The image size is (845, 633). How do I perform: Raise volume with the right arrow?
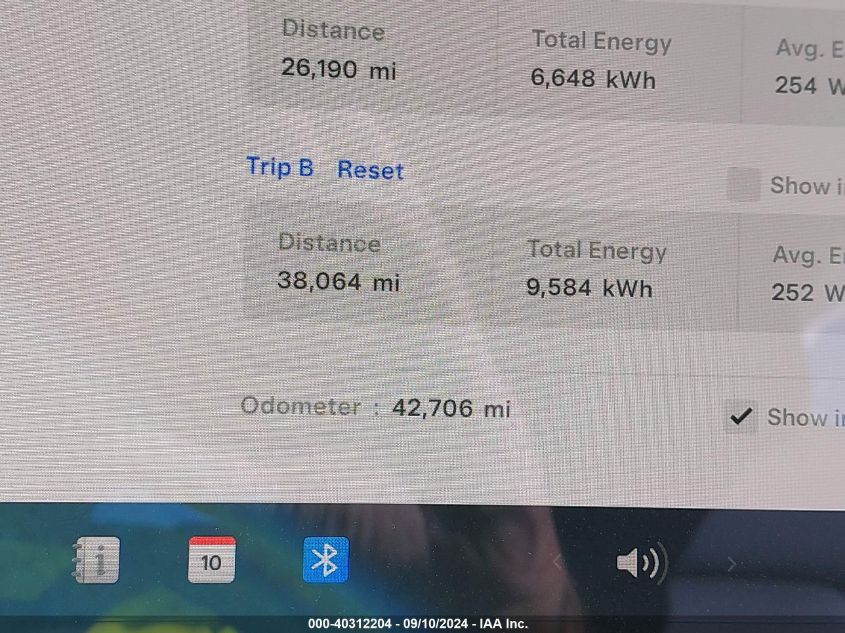click(731, 564)
